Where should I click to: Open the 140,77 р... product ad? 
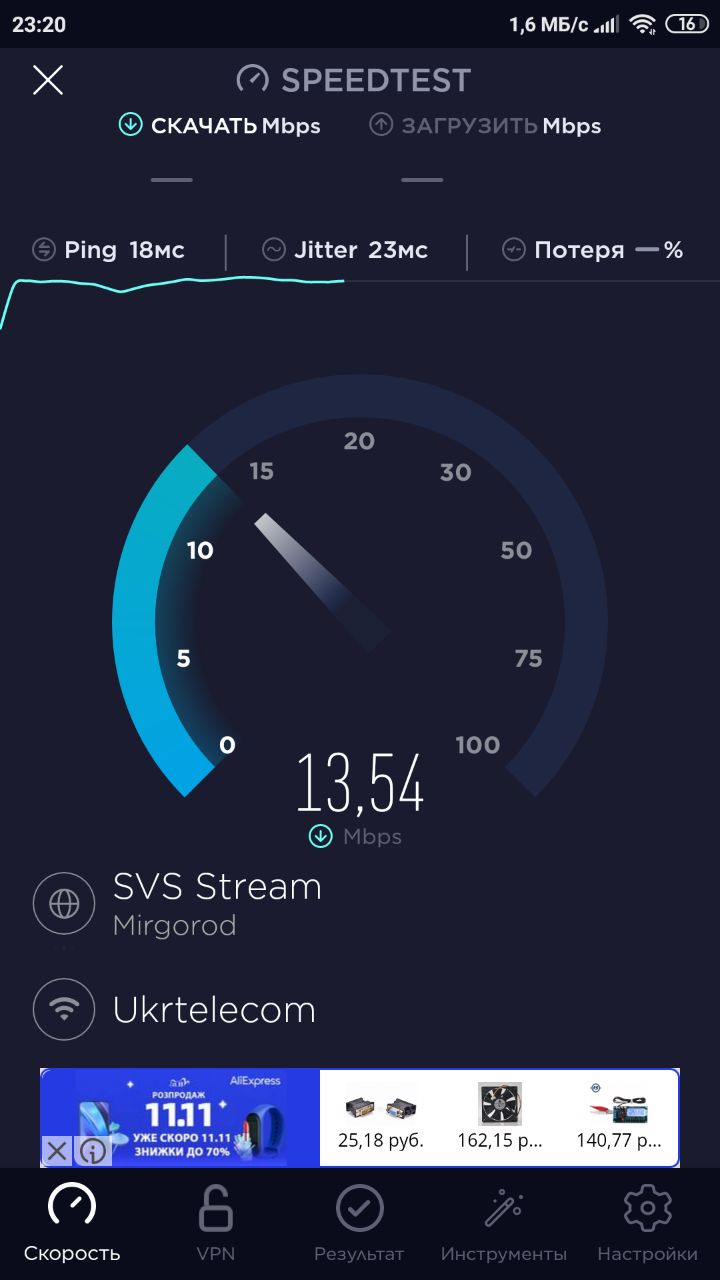pyautogui.click(x=619, y=1117)
